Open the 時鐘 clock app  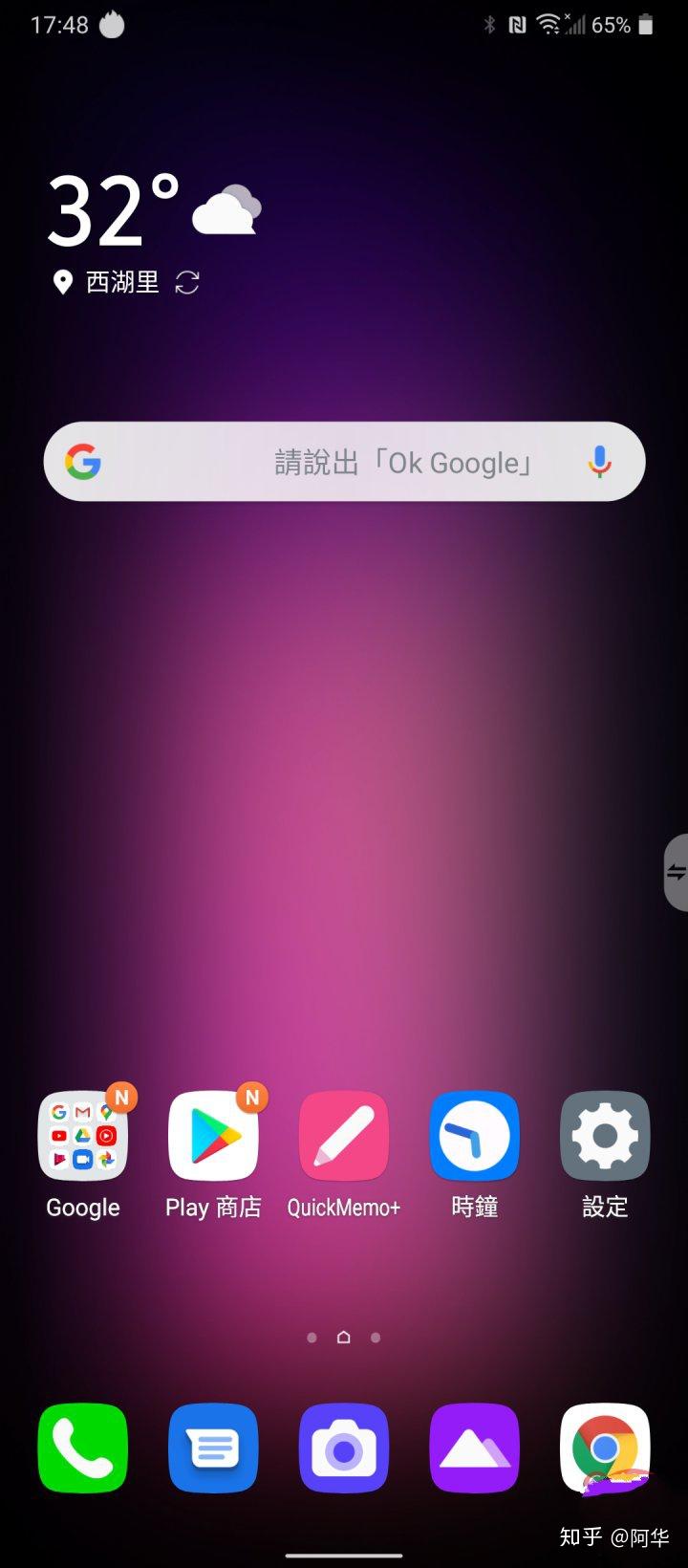click(x=474, y=1137)
